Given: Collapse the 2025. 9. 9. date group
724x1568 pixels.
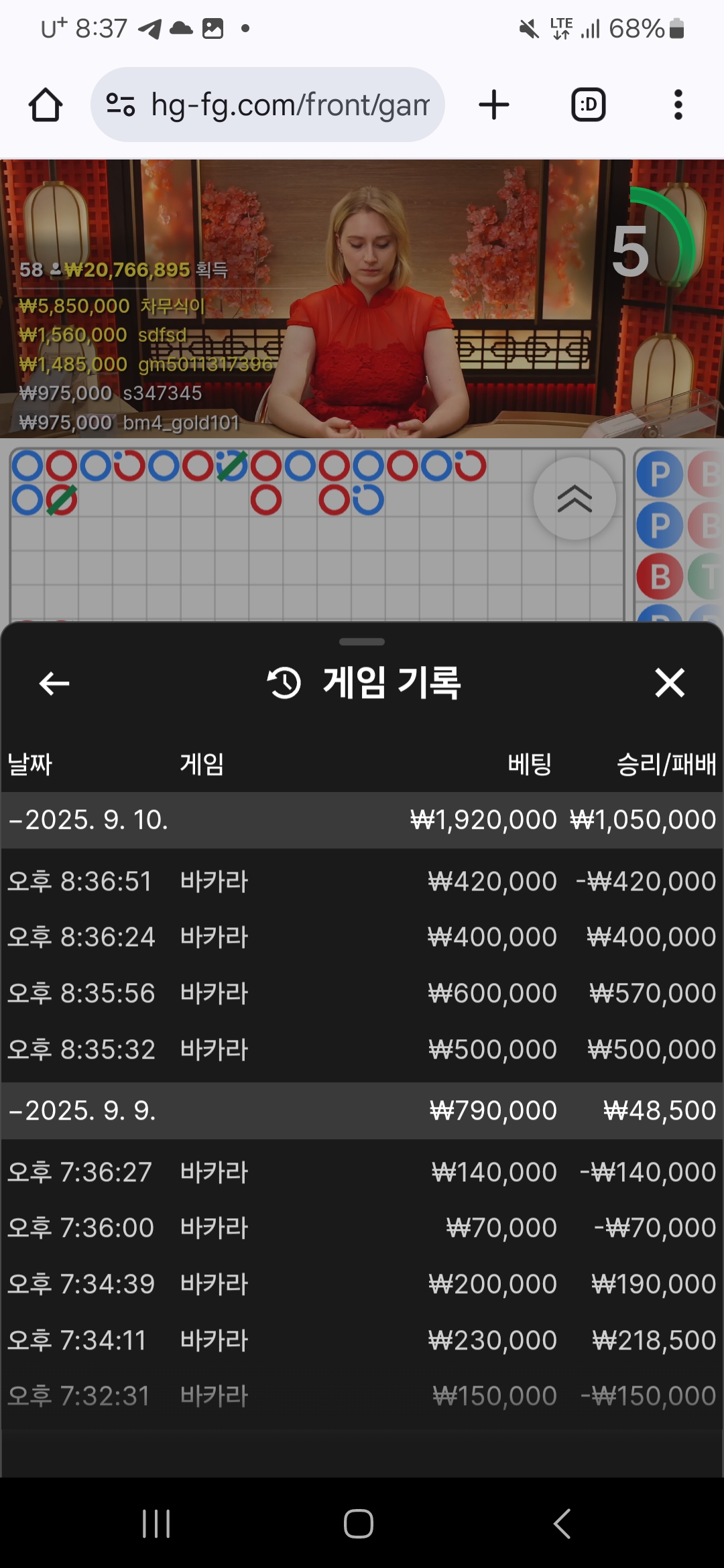Looking at the screenshot, I should (x=362, y=1111).
